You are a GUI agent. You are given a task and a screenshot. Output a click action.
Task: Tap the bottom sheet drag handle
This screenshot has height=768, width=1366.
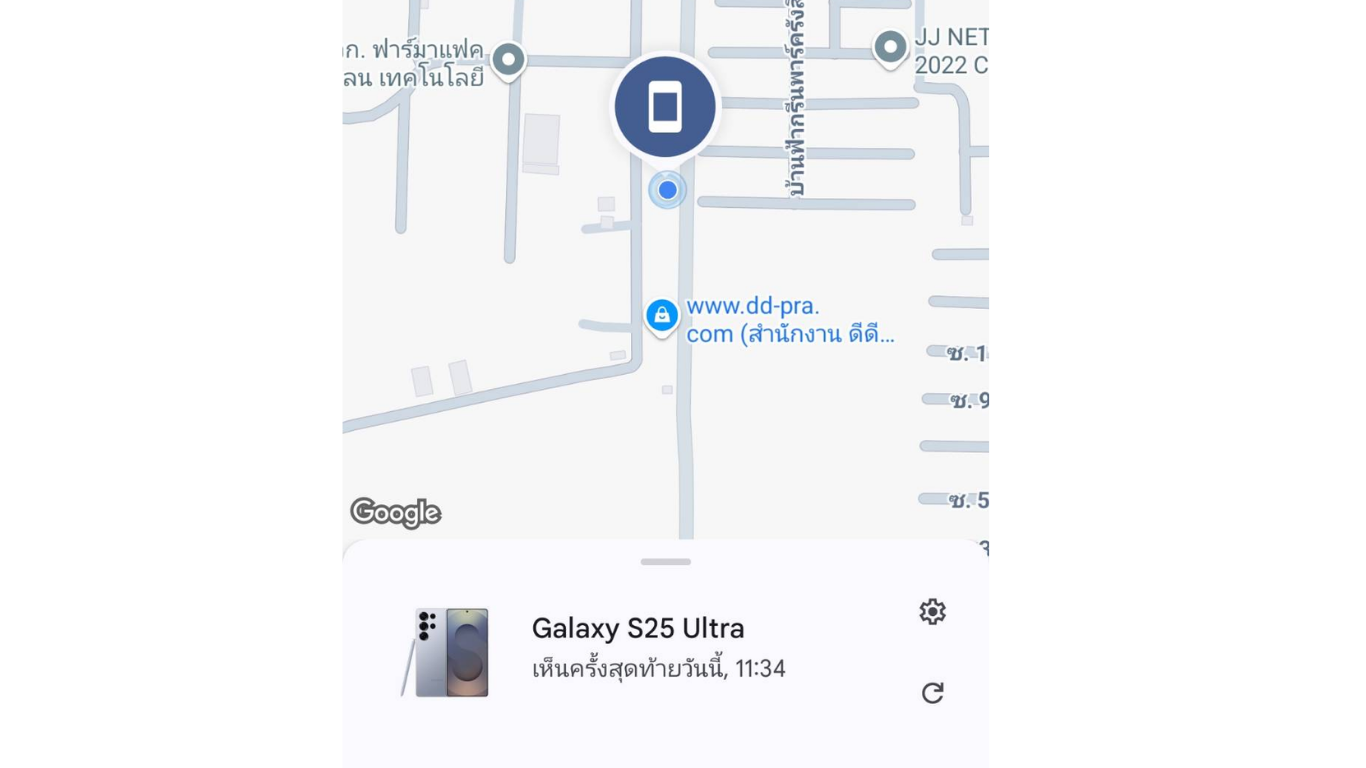click(665, 562)
